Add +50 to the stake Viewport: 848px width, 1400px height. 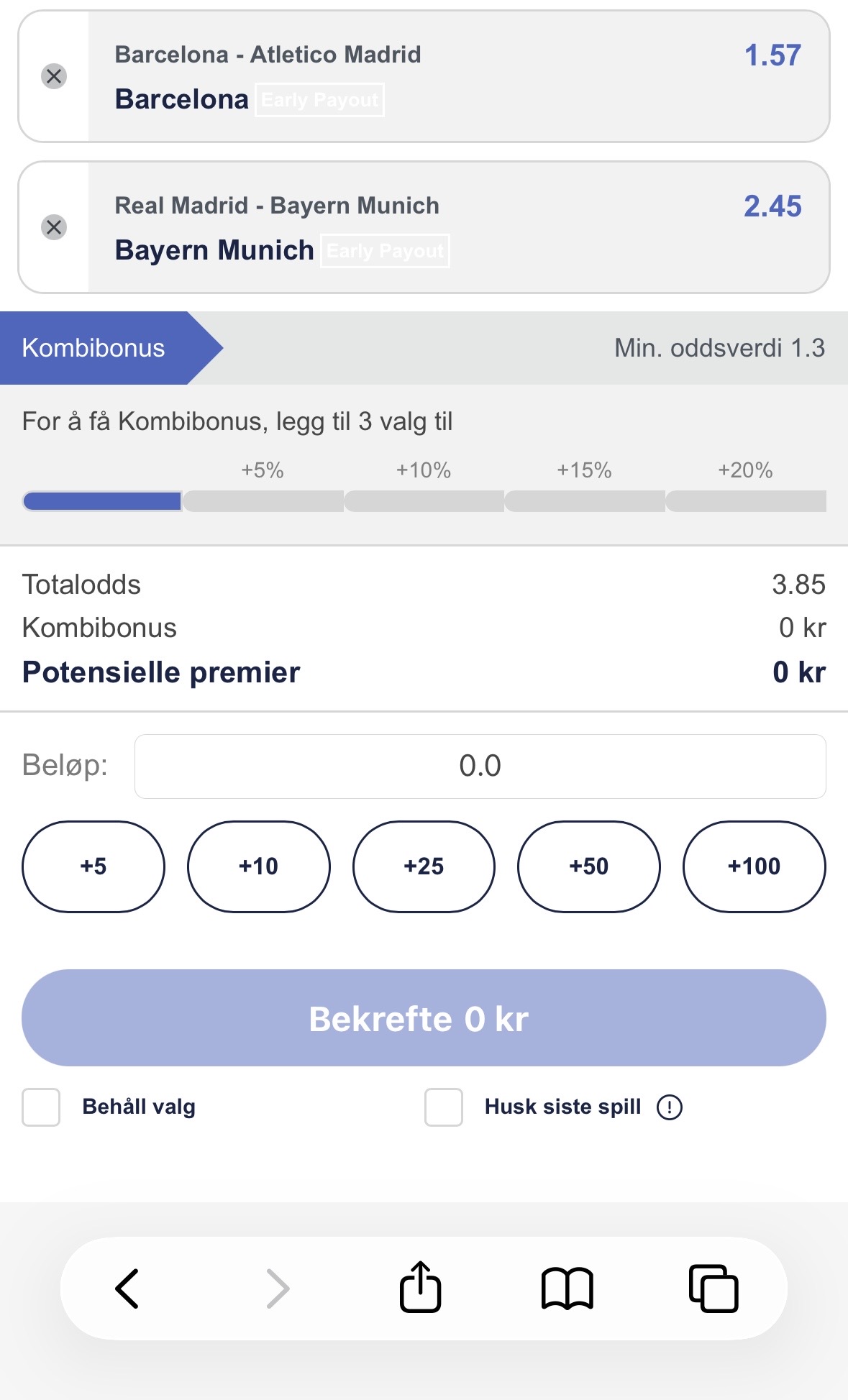589,866
